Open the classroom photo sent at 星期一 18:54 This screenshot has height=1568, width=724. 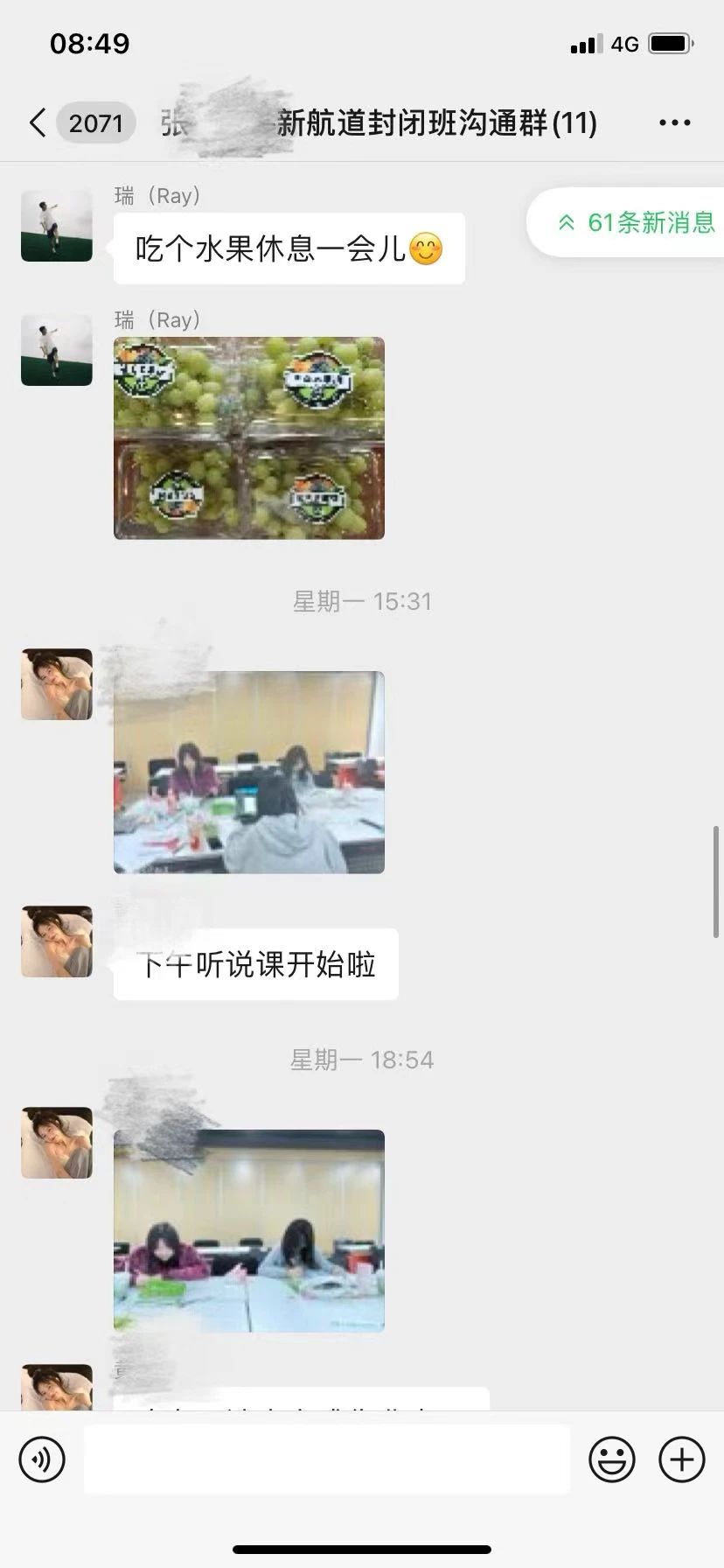[x=249, y=1230]
